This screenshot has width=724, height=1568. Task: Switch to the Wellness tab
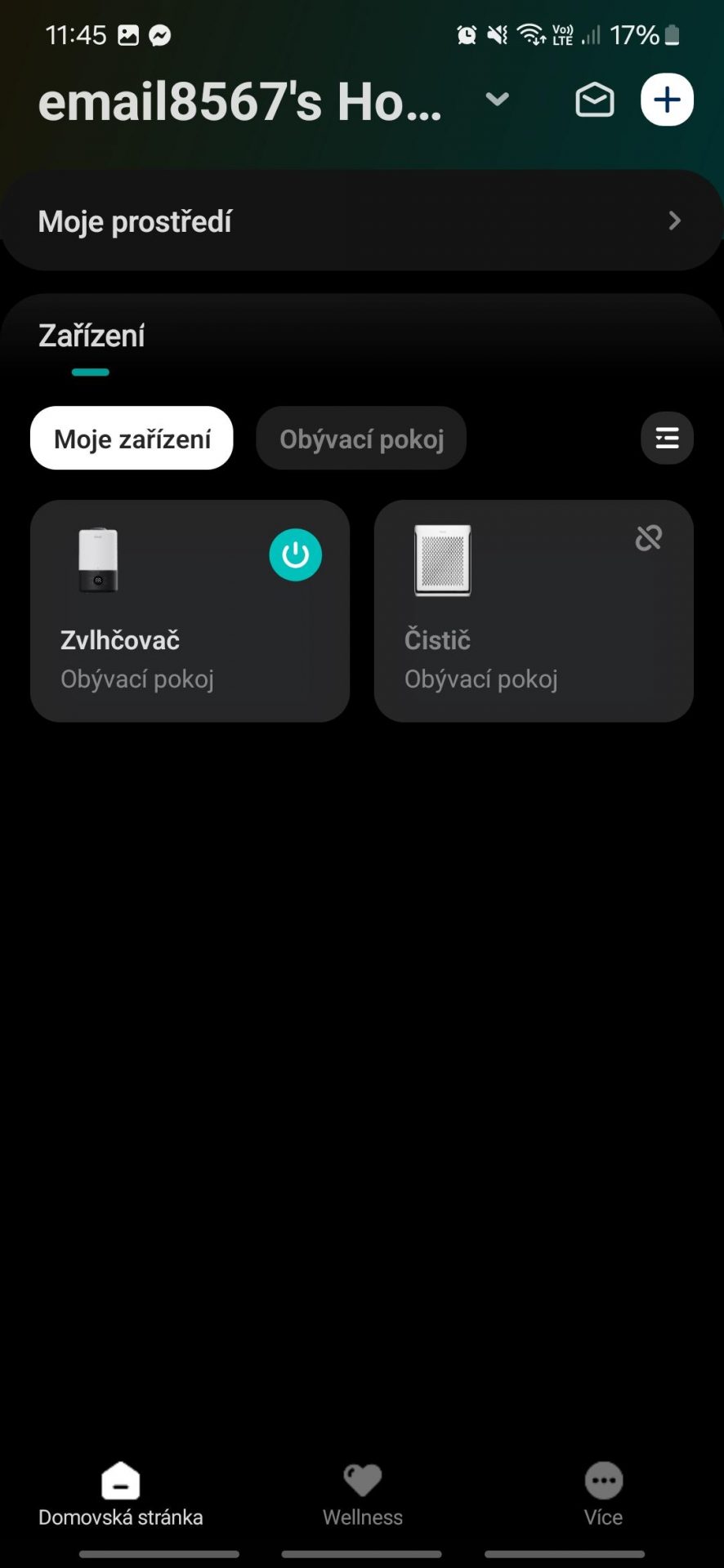[362, 1494]
